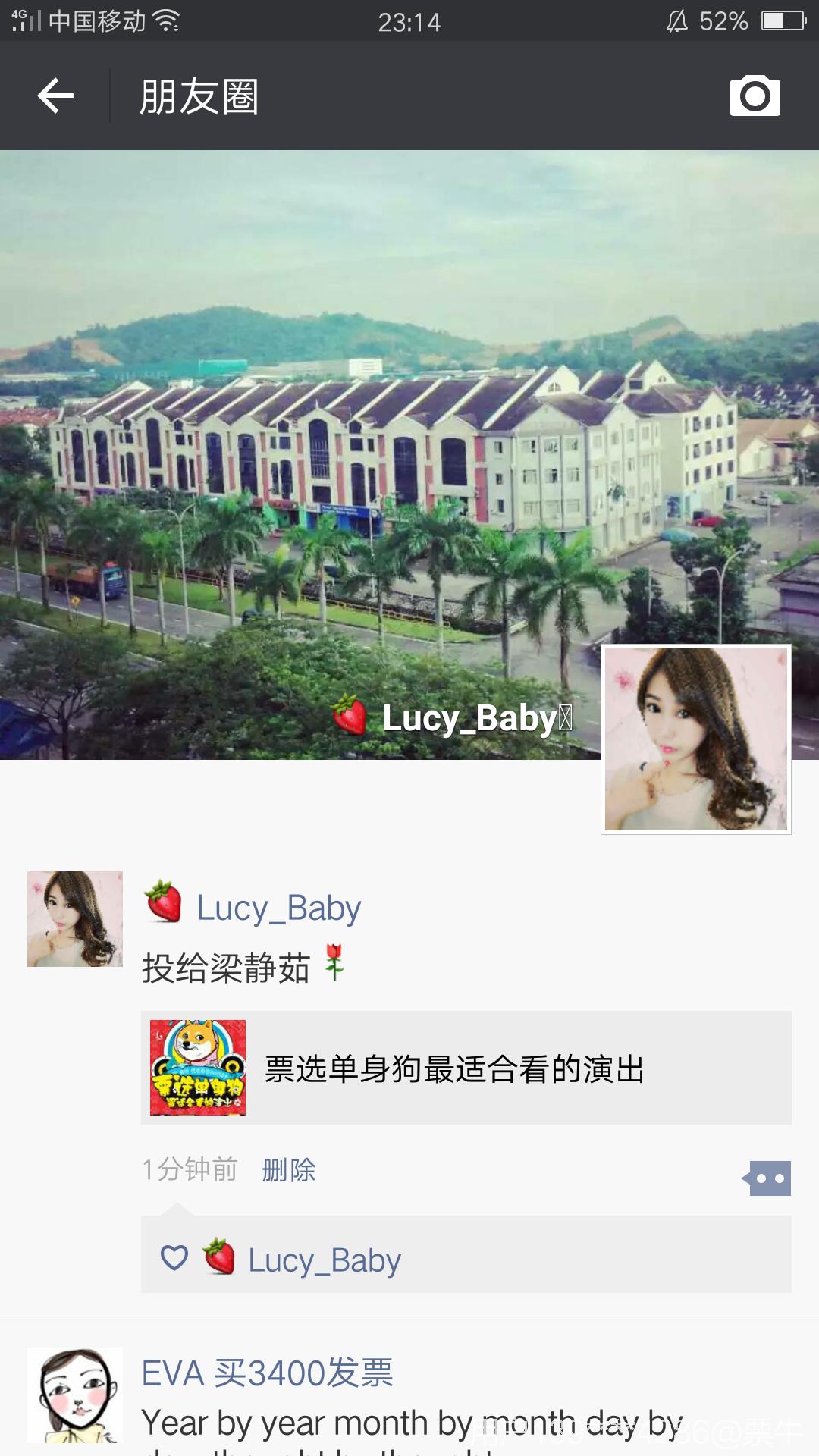Go back from the 朋友圈 screen

click(55, 96)
